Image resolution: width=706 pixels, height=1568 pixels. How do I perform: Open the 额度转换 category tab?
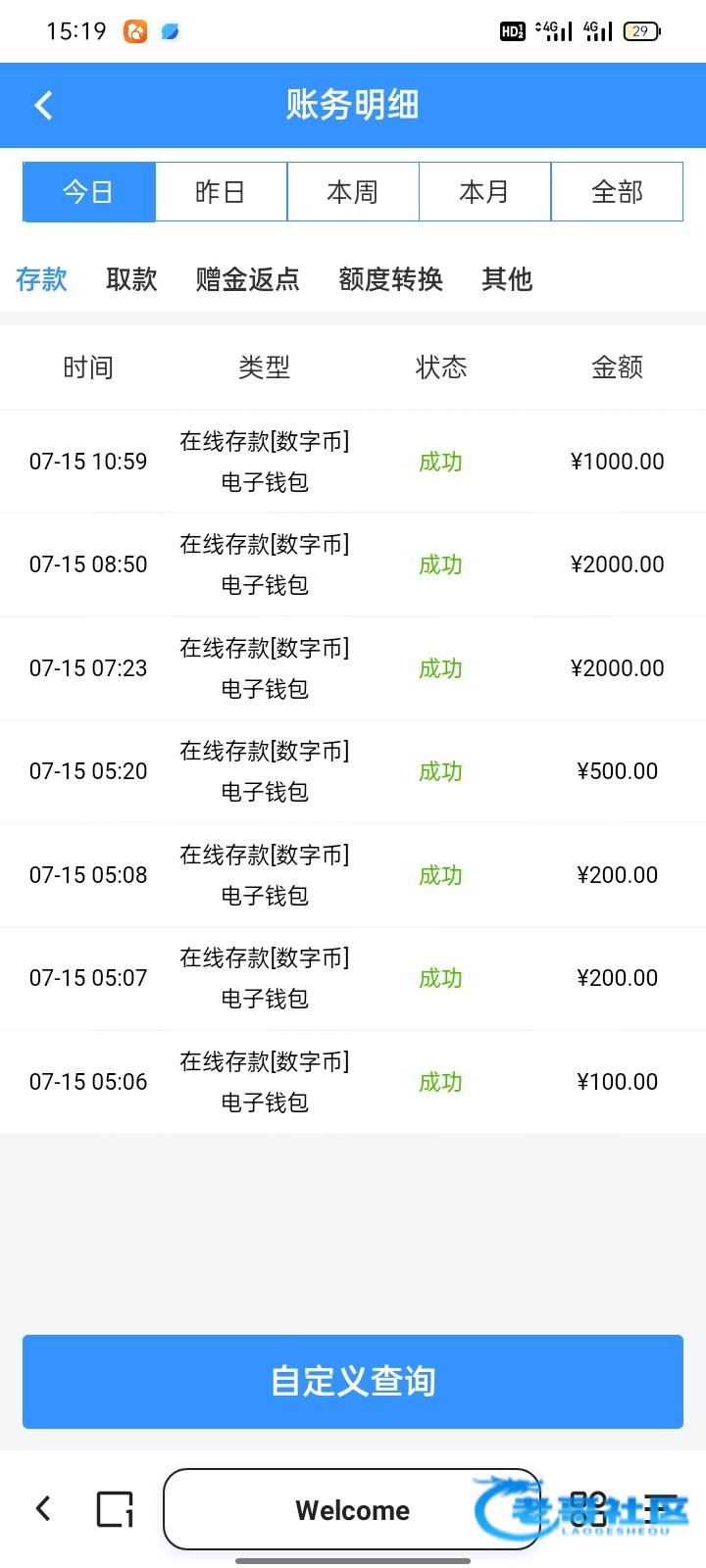390,279
